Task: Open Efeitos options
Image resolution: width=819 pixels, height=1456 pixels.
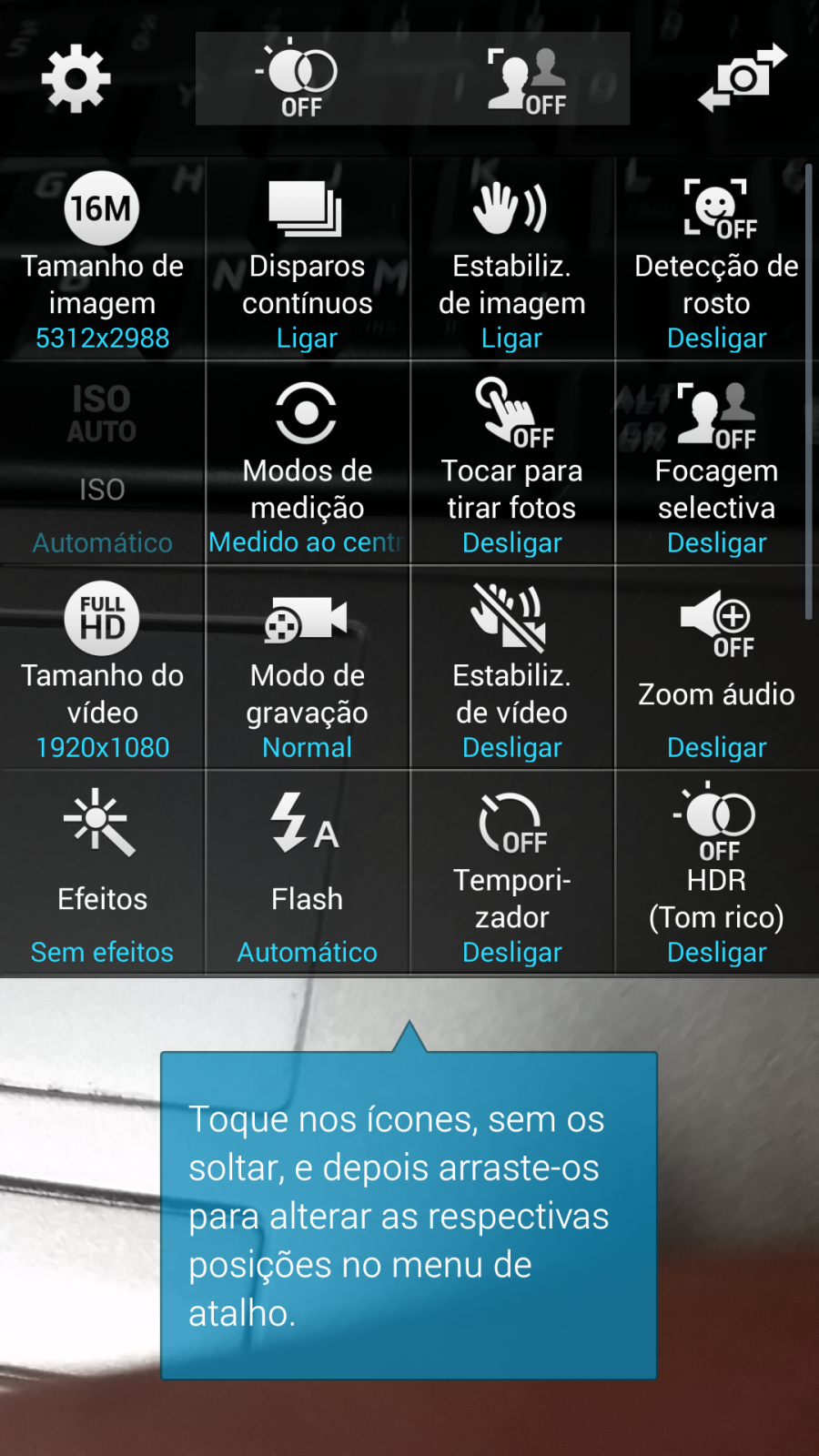Action: (x=103, y=874)
